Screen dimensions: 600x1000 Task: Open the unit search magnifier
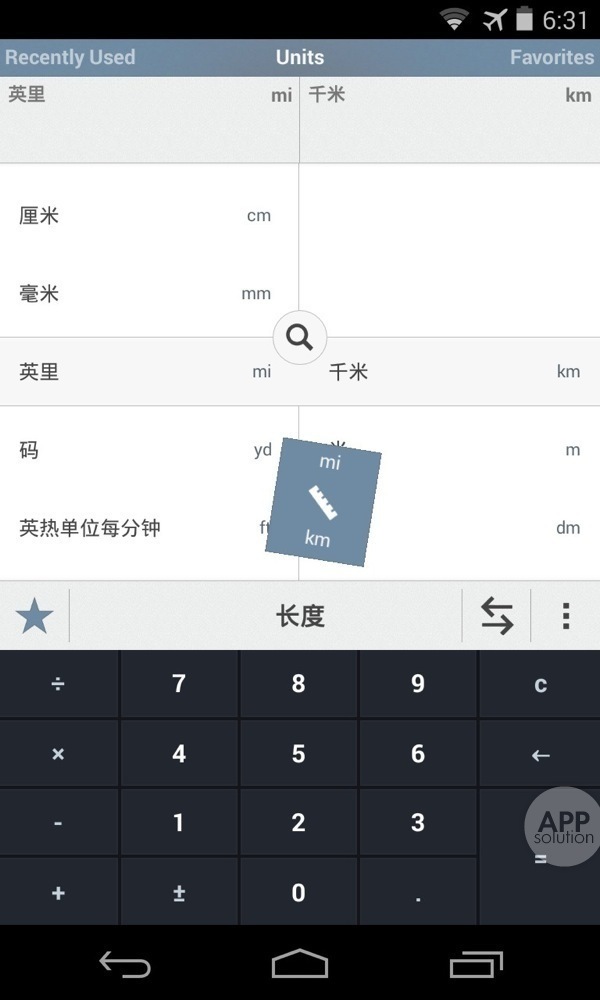(x=299, y=338)
